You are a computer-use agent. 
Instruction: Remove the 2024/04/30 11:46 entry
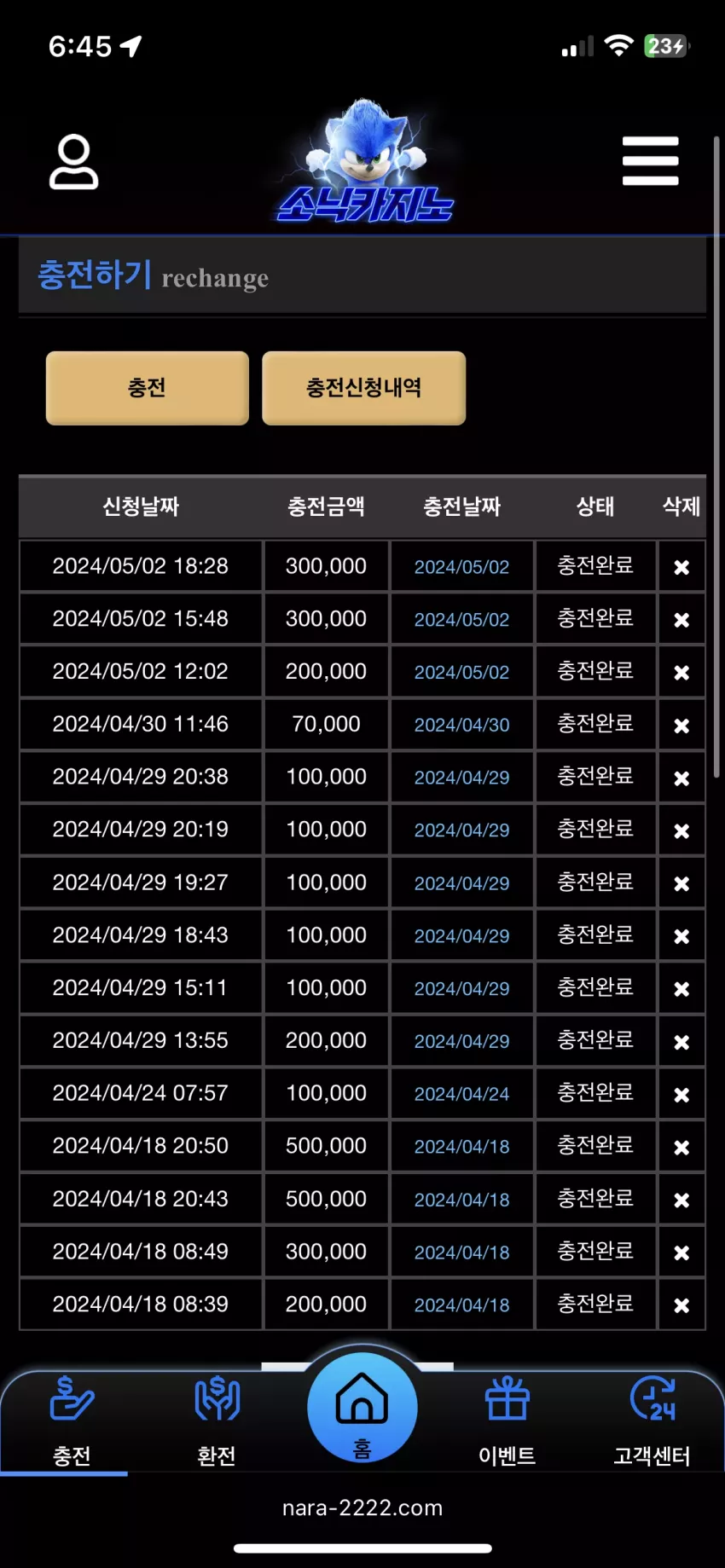click(x=681, y=726)
